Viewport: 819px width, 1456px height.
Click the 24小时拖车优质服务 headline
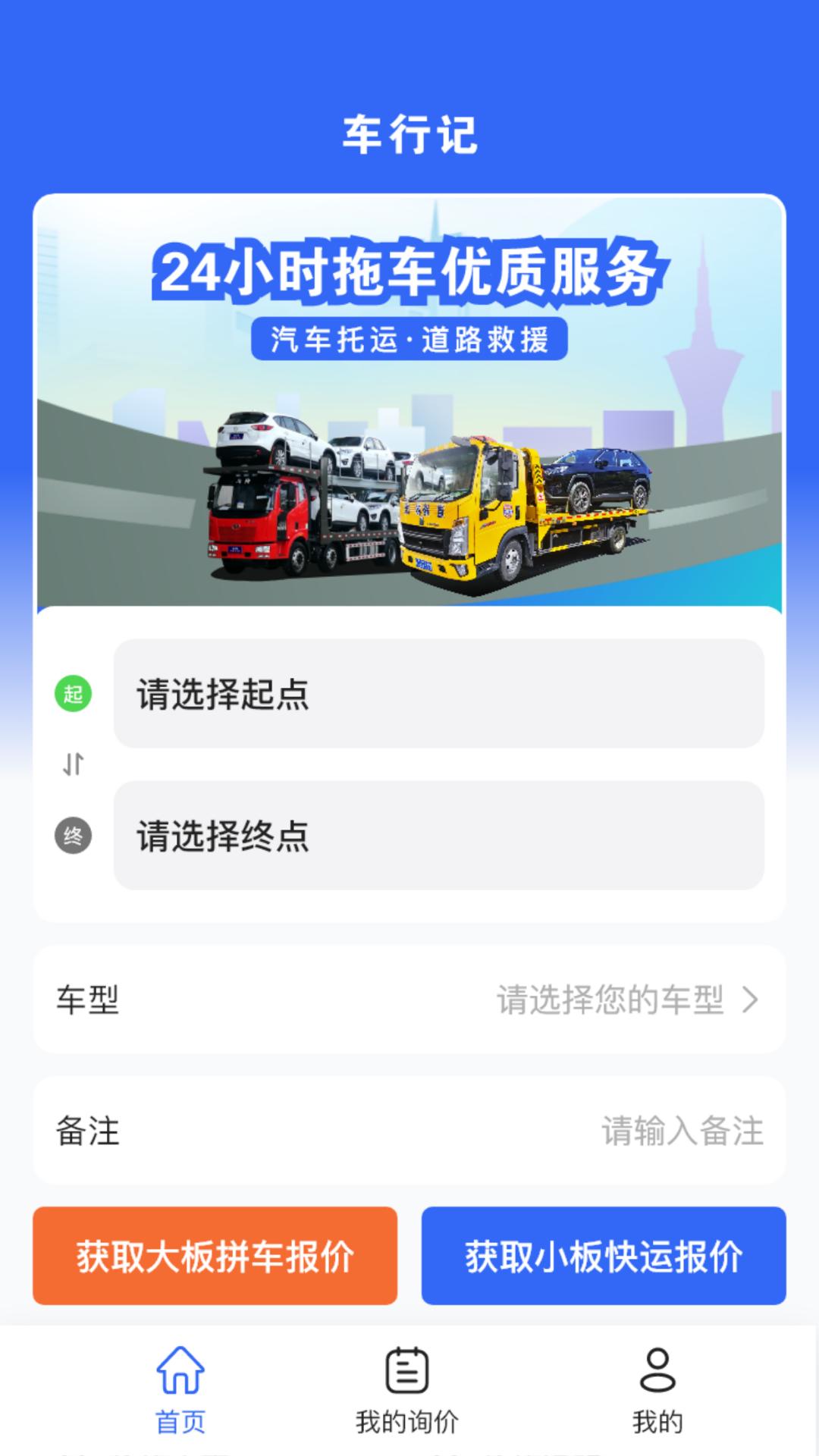point(409,273)
